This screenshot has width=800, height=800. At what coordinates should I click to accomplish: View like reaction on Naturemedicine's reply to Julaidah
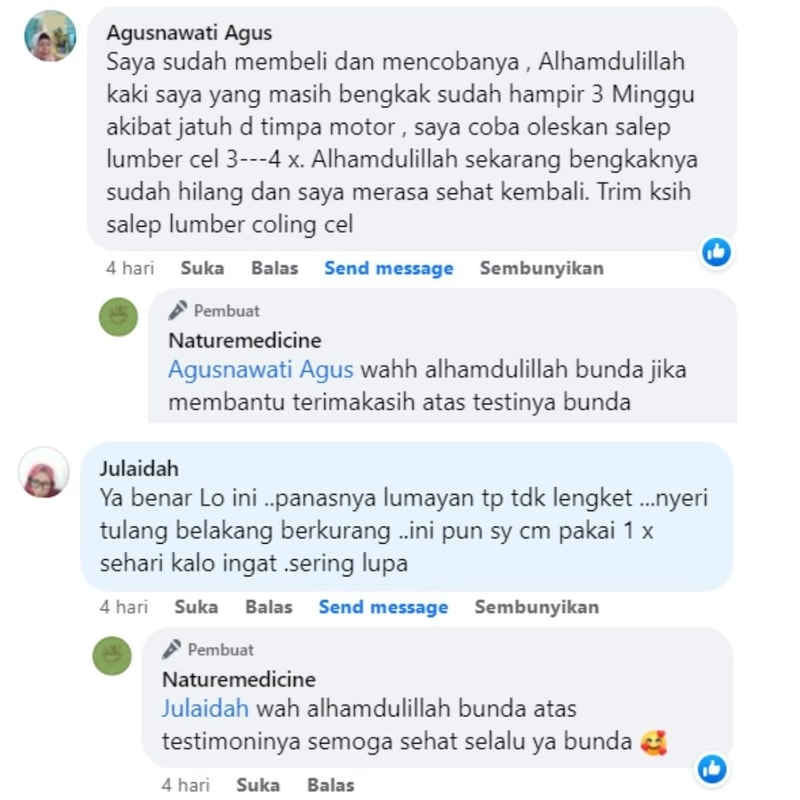[x=712, y=768]
